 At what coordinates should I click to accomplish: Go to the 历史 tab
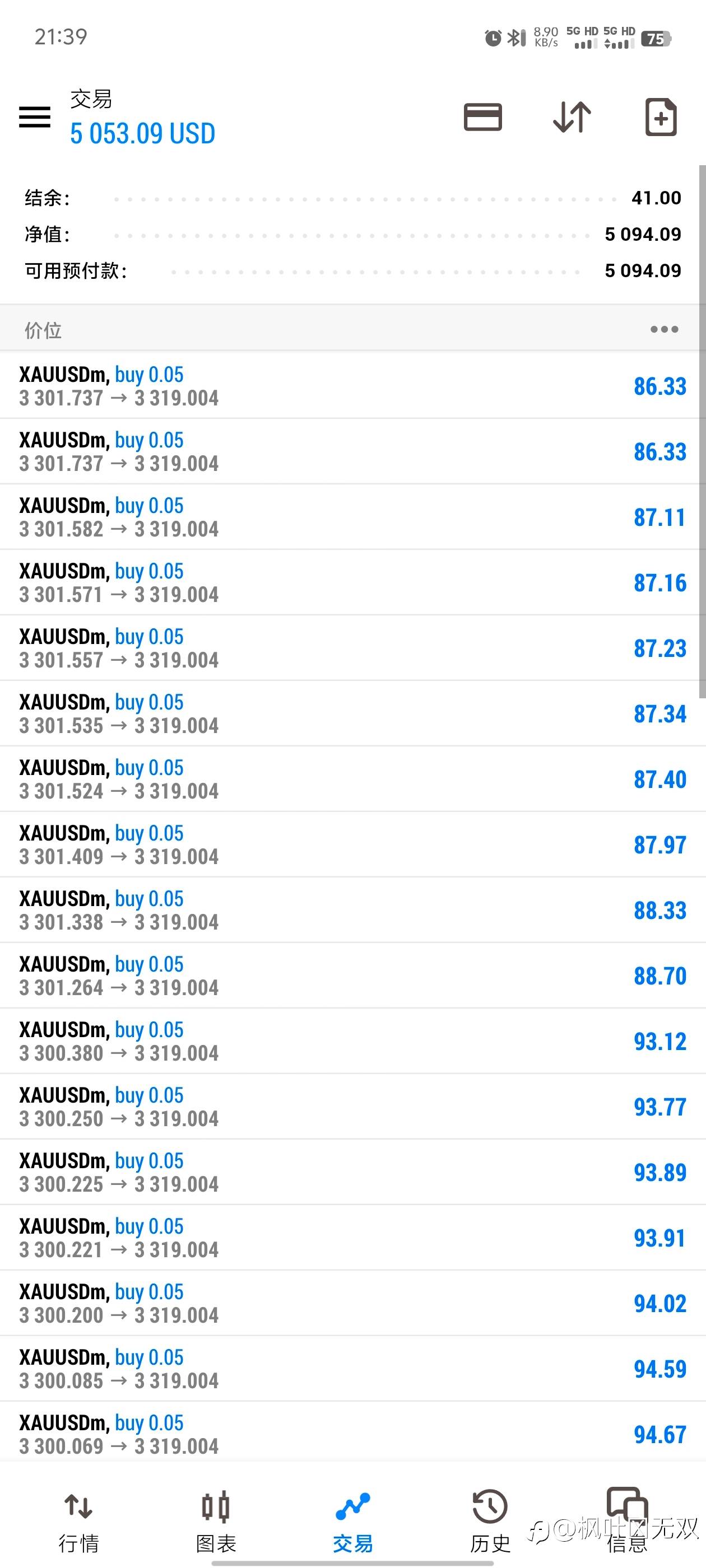click(x=490, y=1522)
